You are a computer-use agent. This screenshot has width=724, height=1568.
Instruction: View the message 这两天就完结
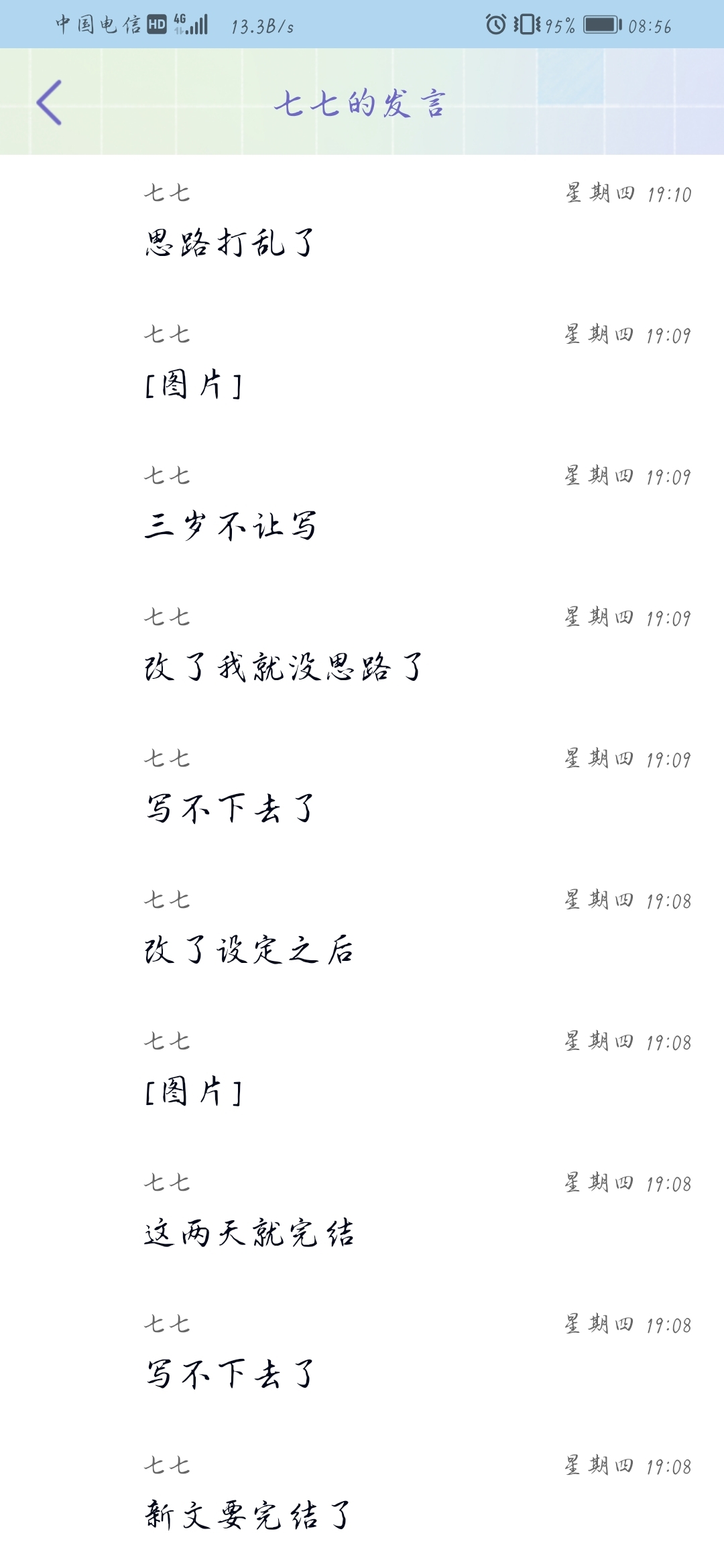(x=248, y=1232)
